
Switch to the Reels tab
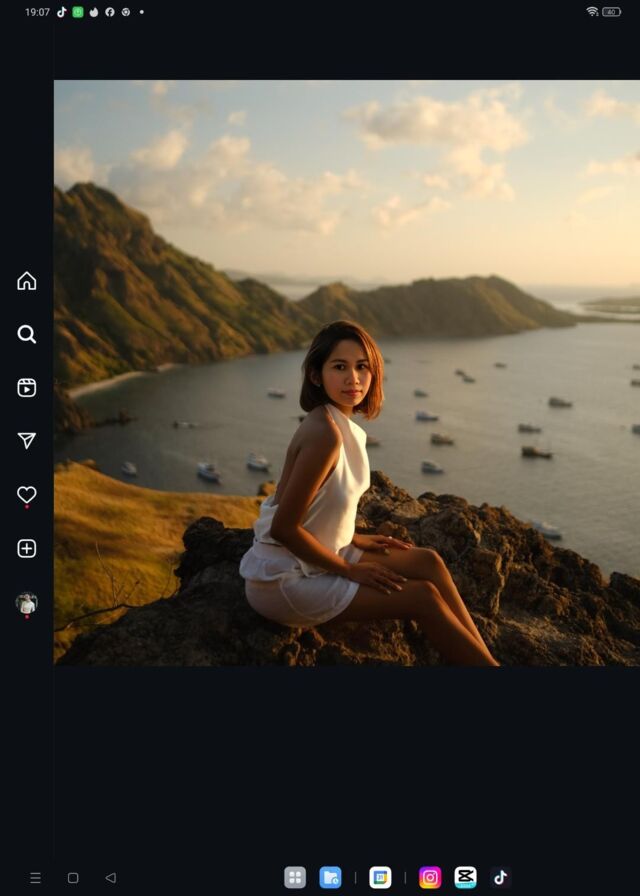pos(27,388)
